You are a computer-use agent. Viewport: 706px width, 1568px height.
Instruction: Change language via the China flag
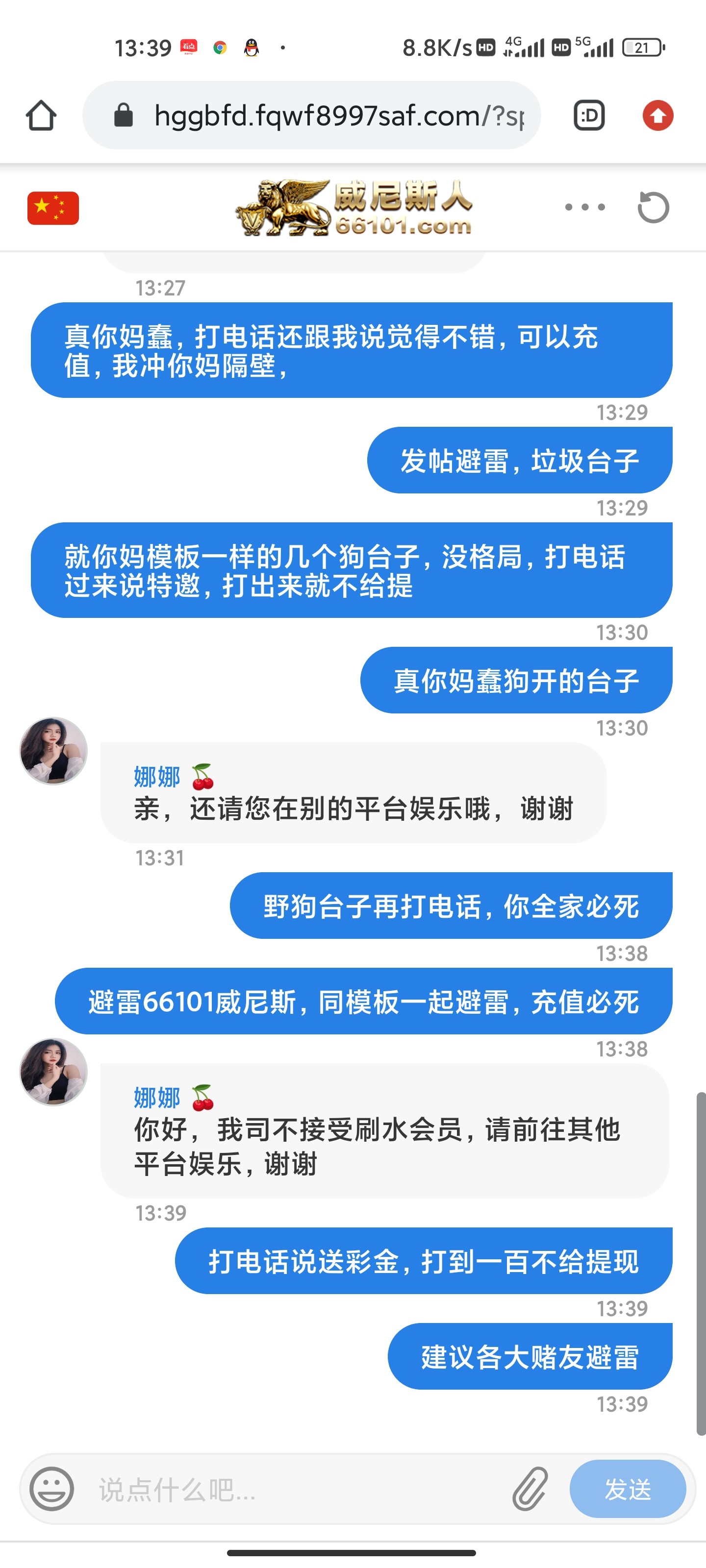coord(53,208)
